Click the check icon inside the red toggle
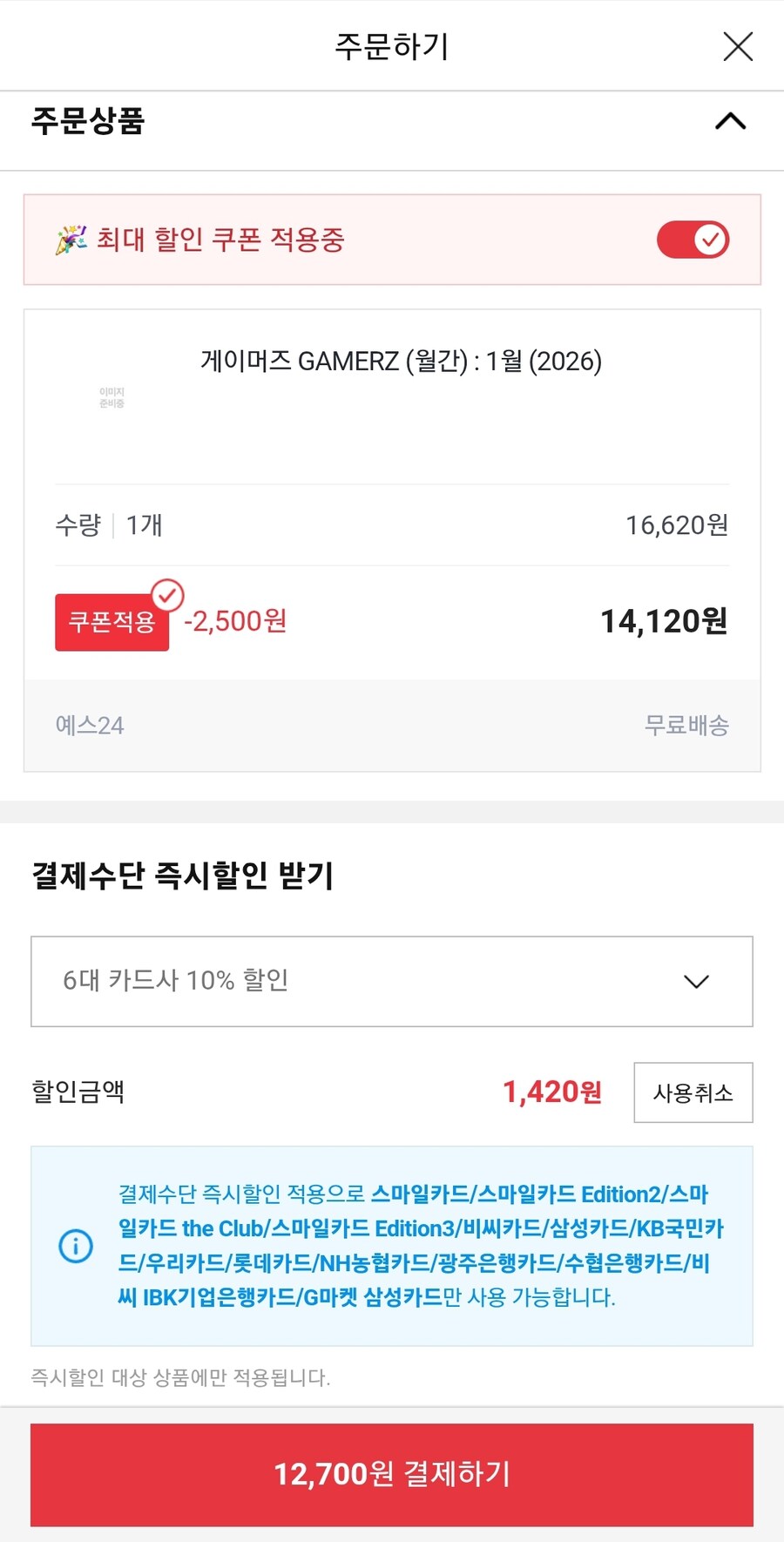Image resolution: width=784 pixels, height=1542 pixels. coord(712,238)
